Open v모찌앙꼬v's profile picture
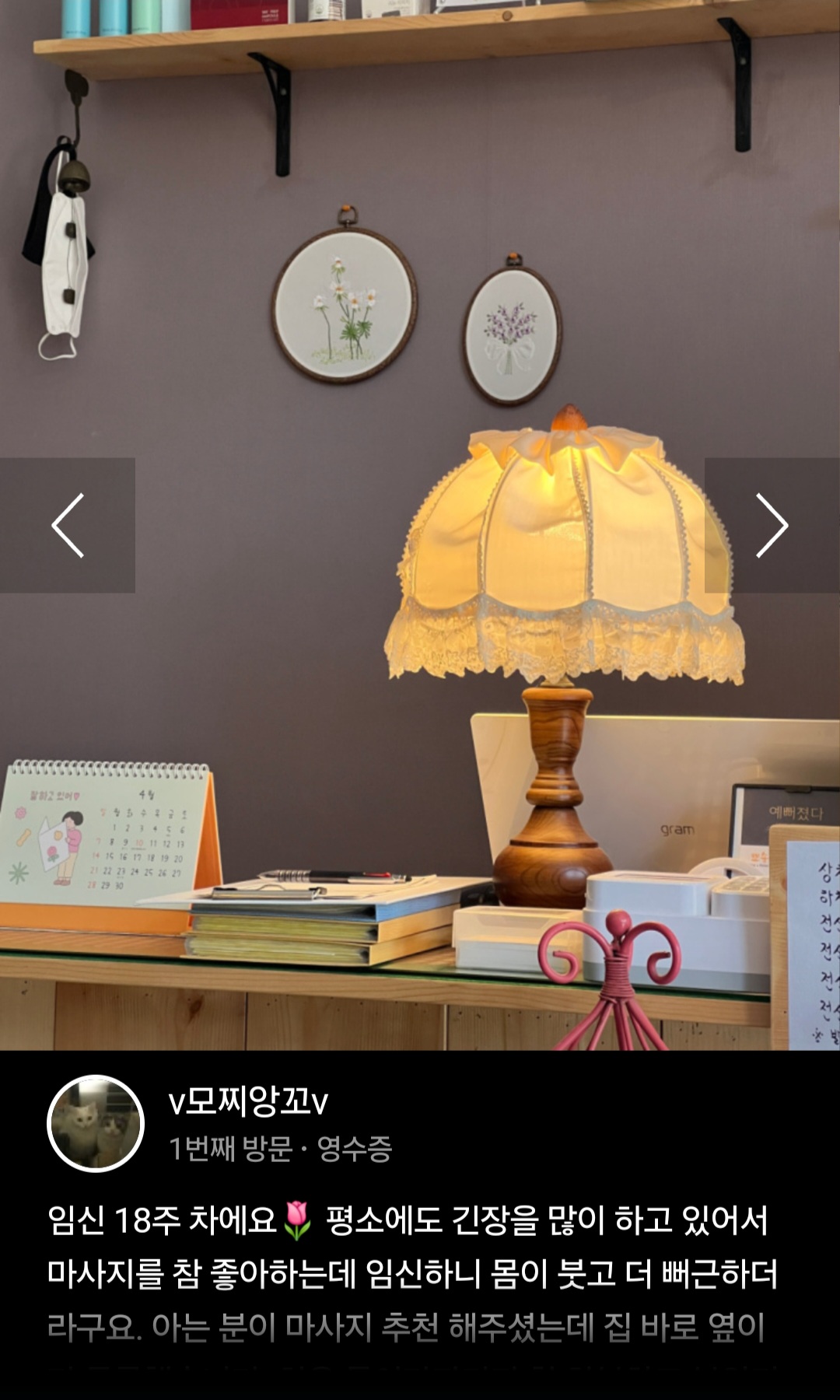This screenshot has width=840, height=1400. point(96,1123)
